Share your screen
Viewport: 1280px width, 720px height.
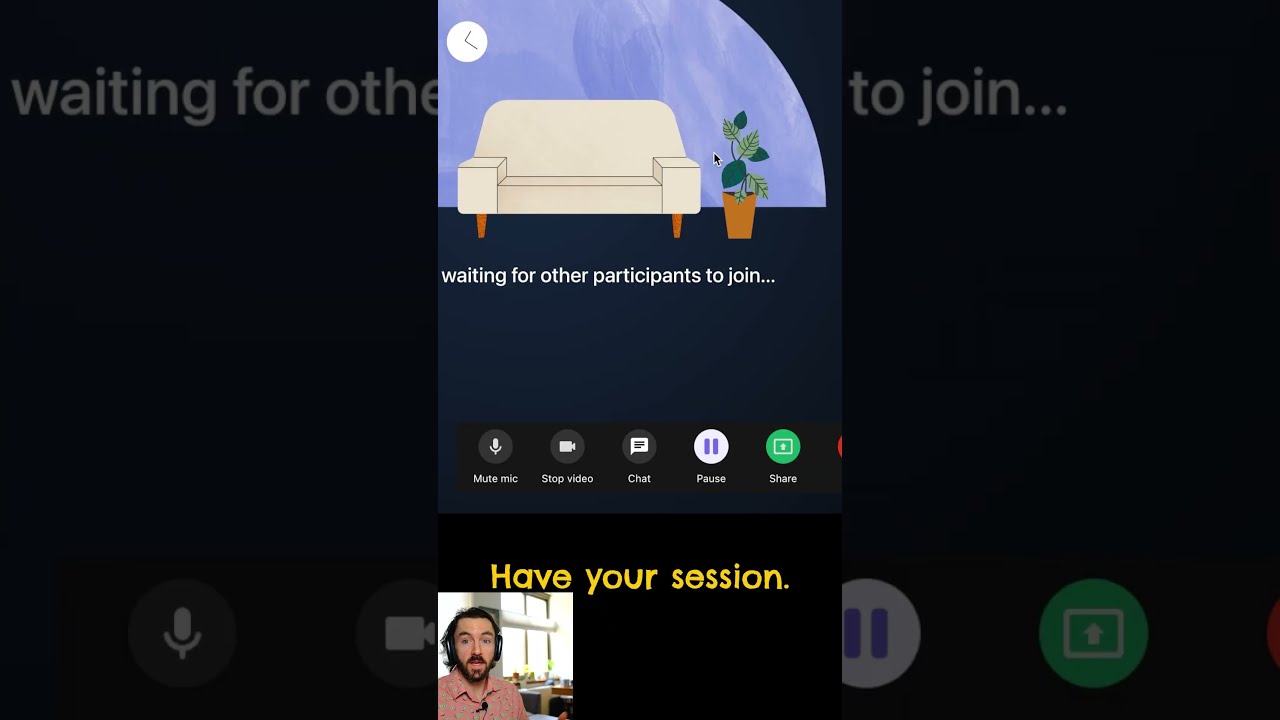click(783, 447)
